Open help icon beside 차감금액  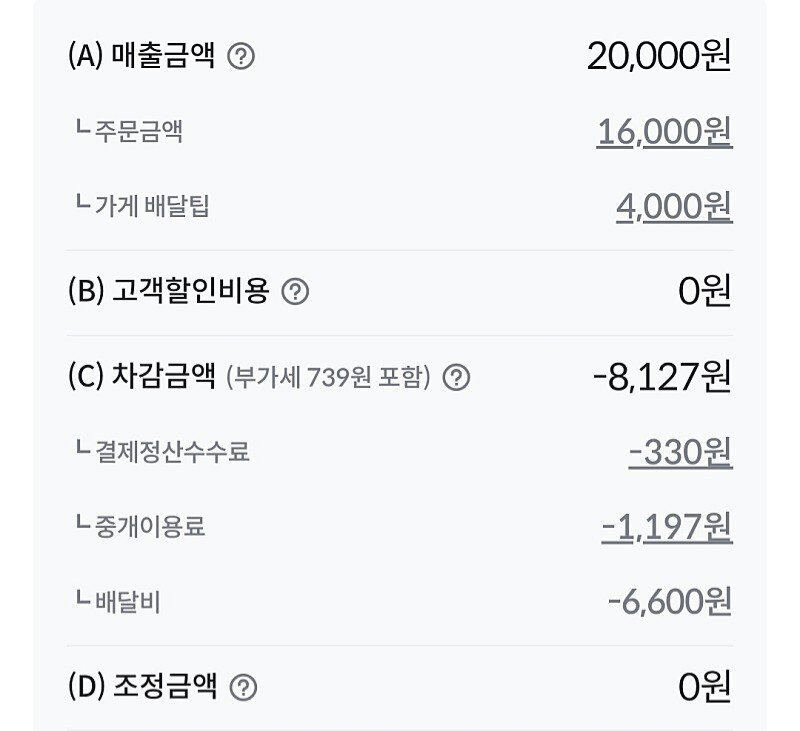pos(456,377)
